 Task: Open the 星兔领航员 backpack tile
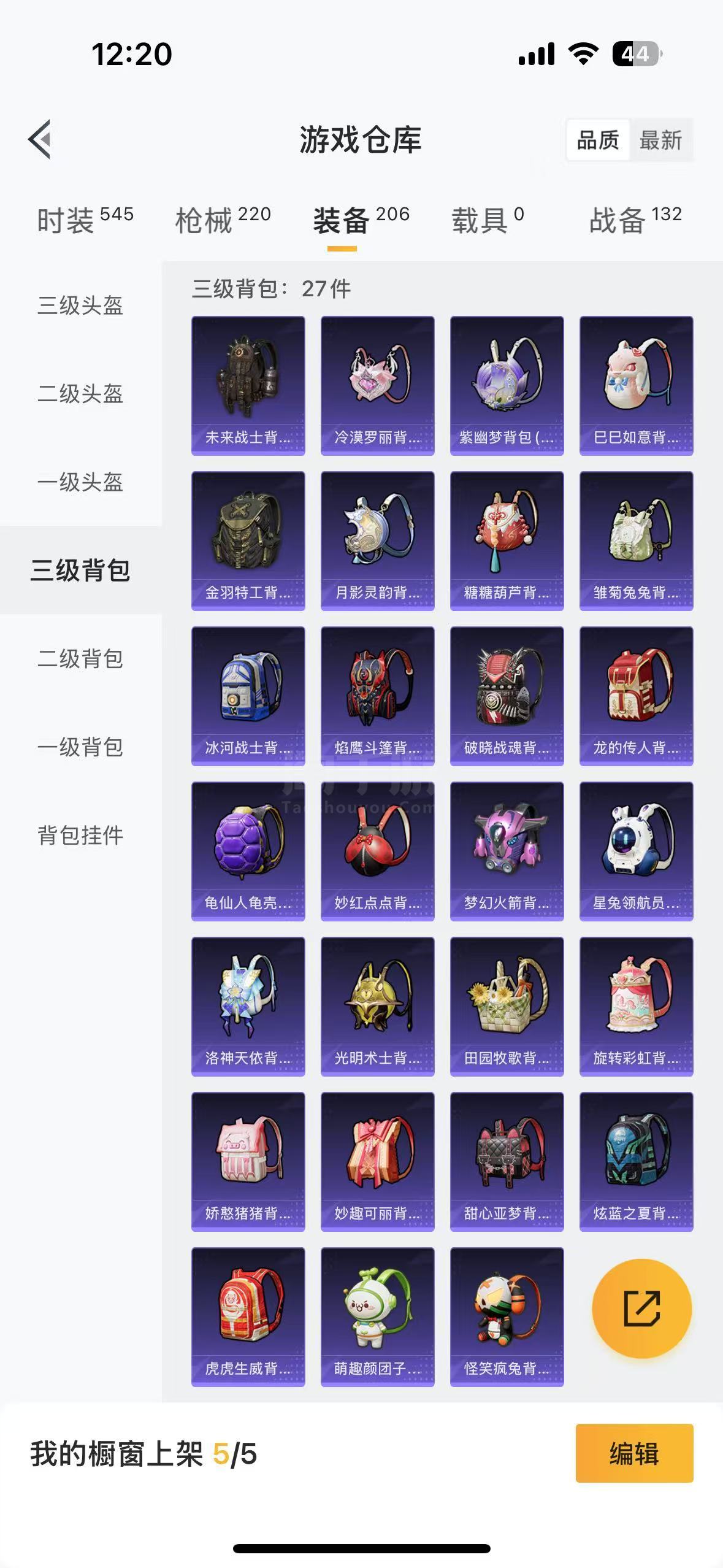(636, 851)
